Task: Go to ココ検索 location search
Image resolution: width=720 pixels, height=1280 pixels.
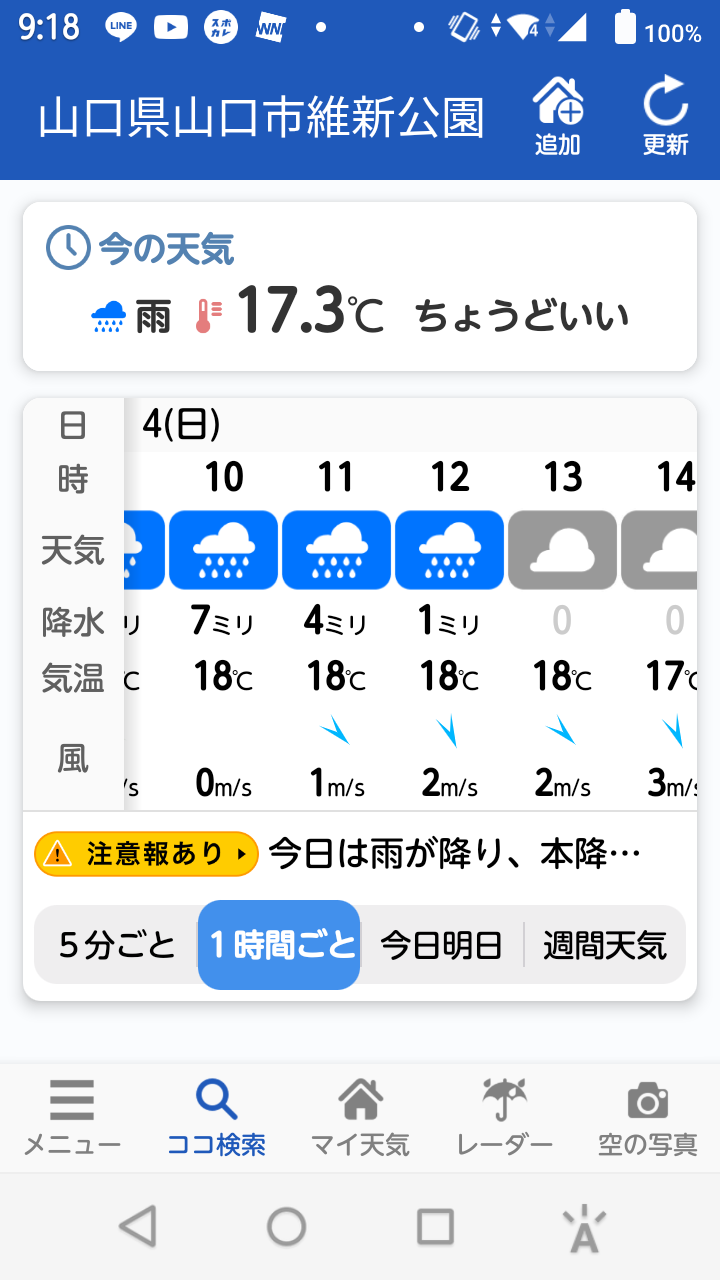Action: tap(216, 1117)
